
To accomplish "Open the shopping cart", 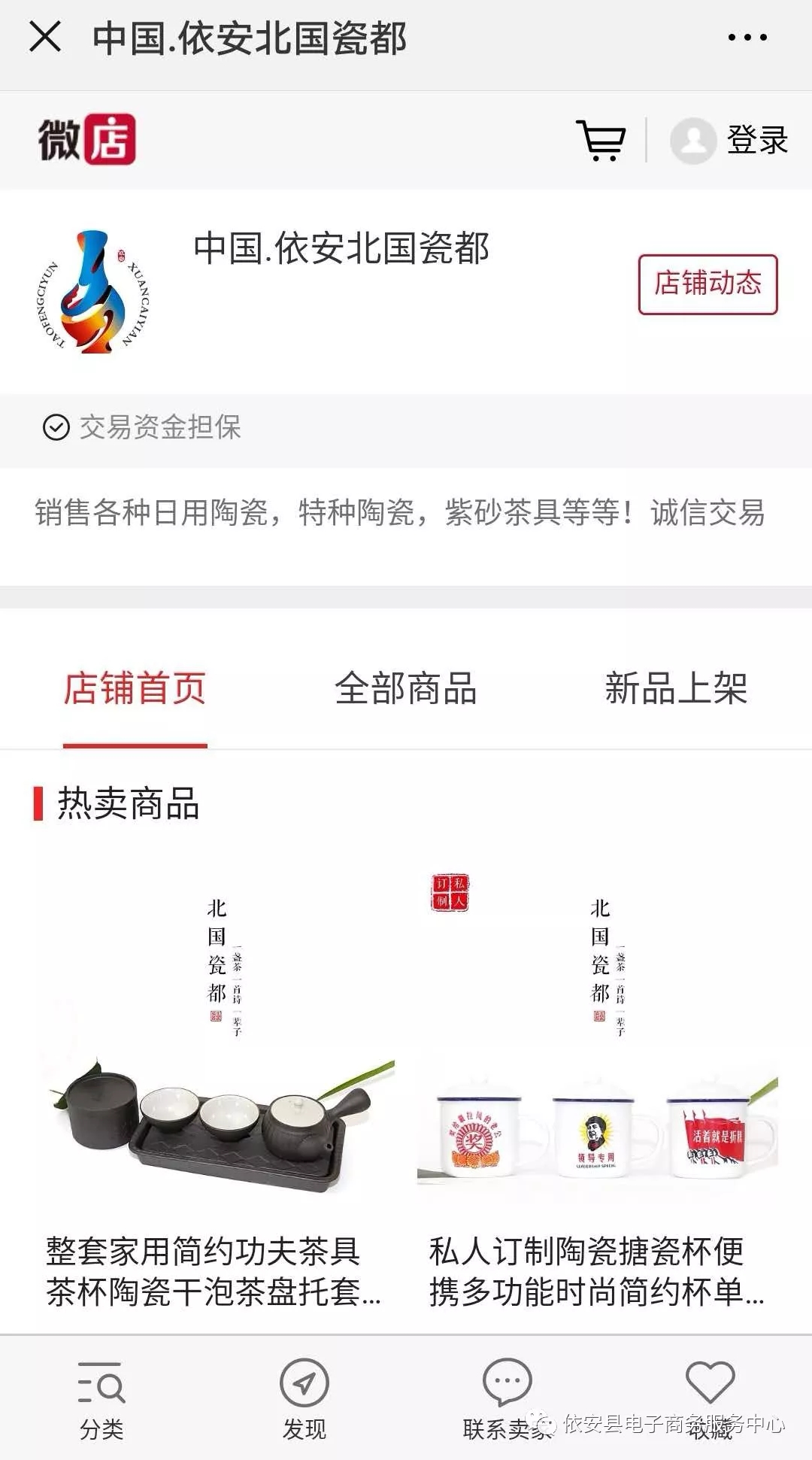I will 601,140.
